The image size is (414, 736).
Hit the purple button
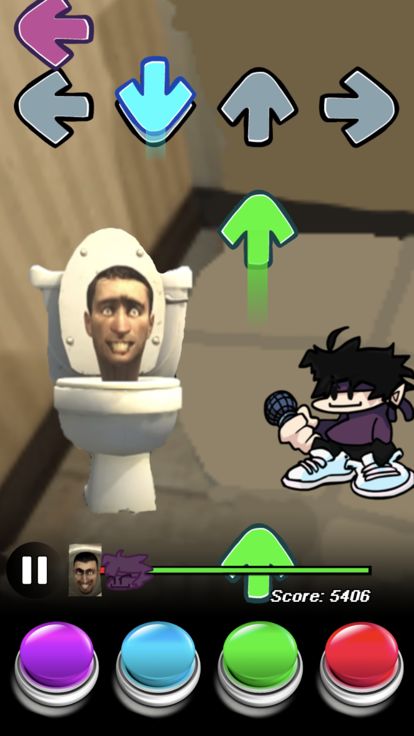pyautogui.click(x=56, y=663)
